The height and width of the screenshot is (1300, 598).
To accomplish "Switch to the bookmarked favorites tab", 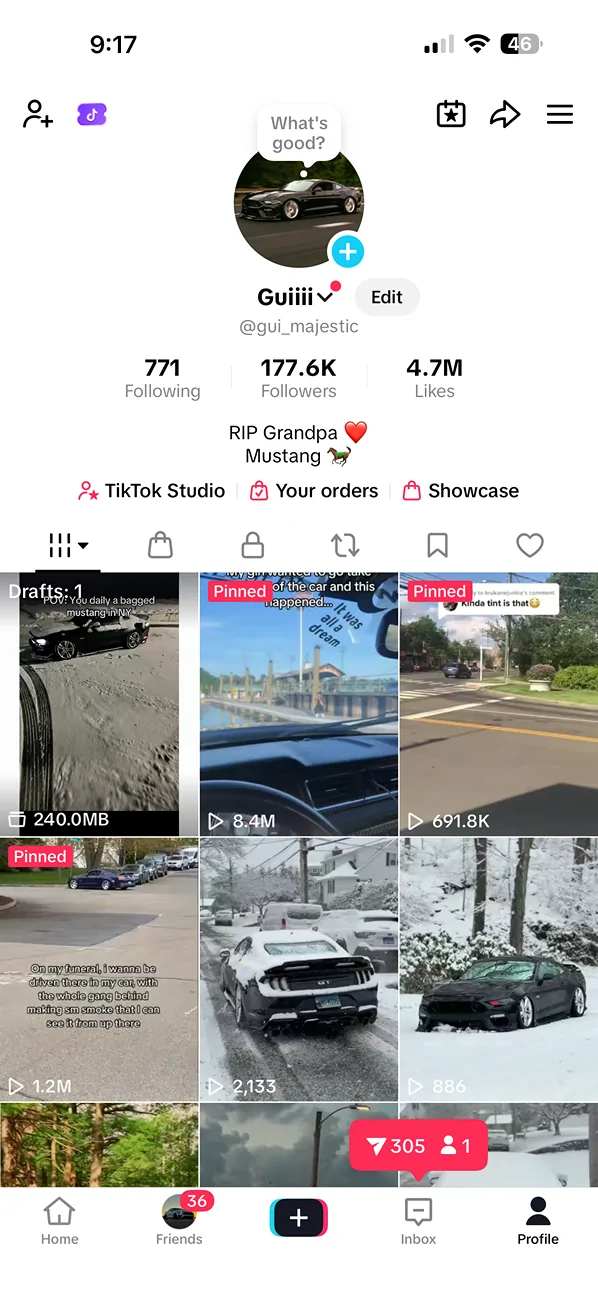I will [x=437, y=545].
